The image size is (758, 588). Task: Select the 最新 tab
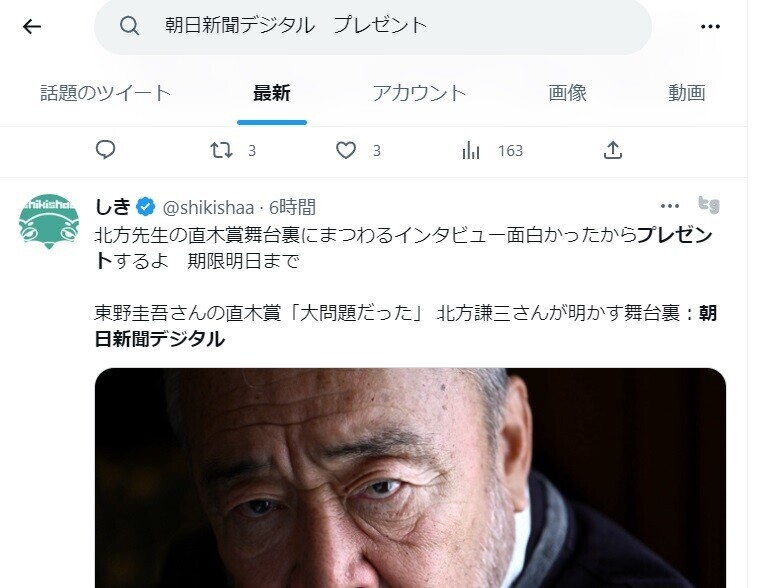(x=271, y=93)
